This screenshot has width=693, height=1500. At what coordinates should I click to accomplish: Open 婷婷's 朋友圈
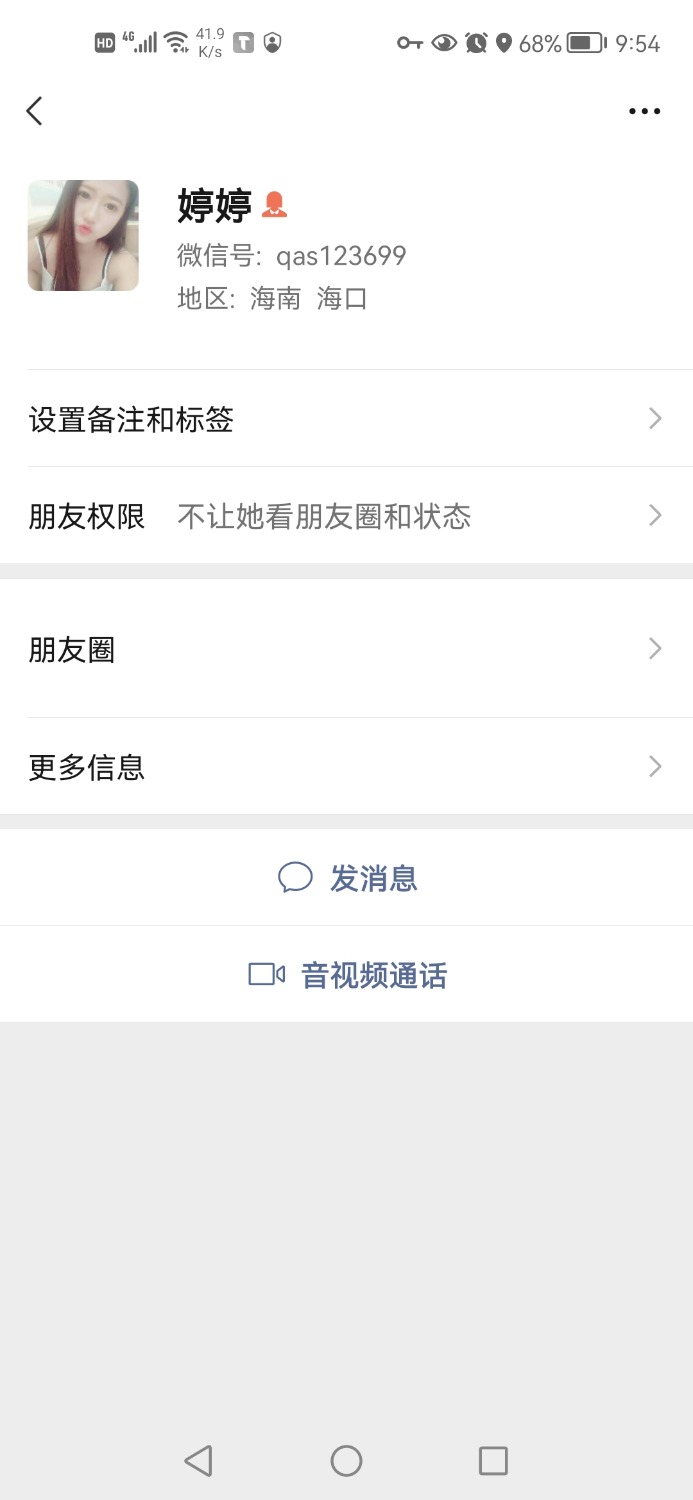346,650
